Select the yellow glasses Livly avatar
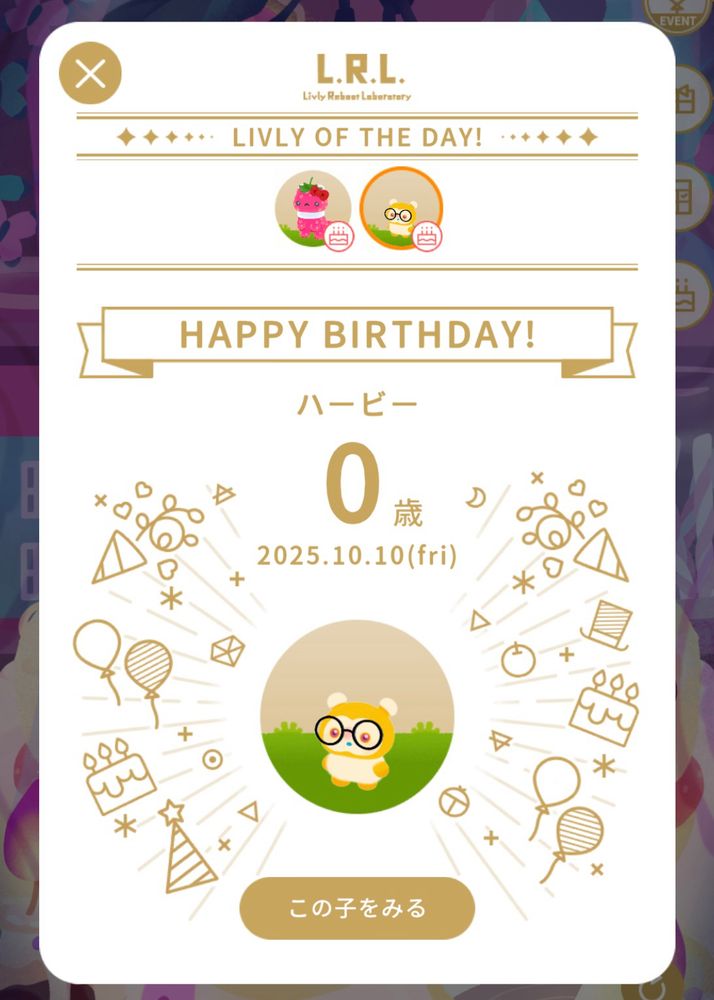Viewport: 714px width, 1000px height. (x=400, y=209)
